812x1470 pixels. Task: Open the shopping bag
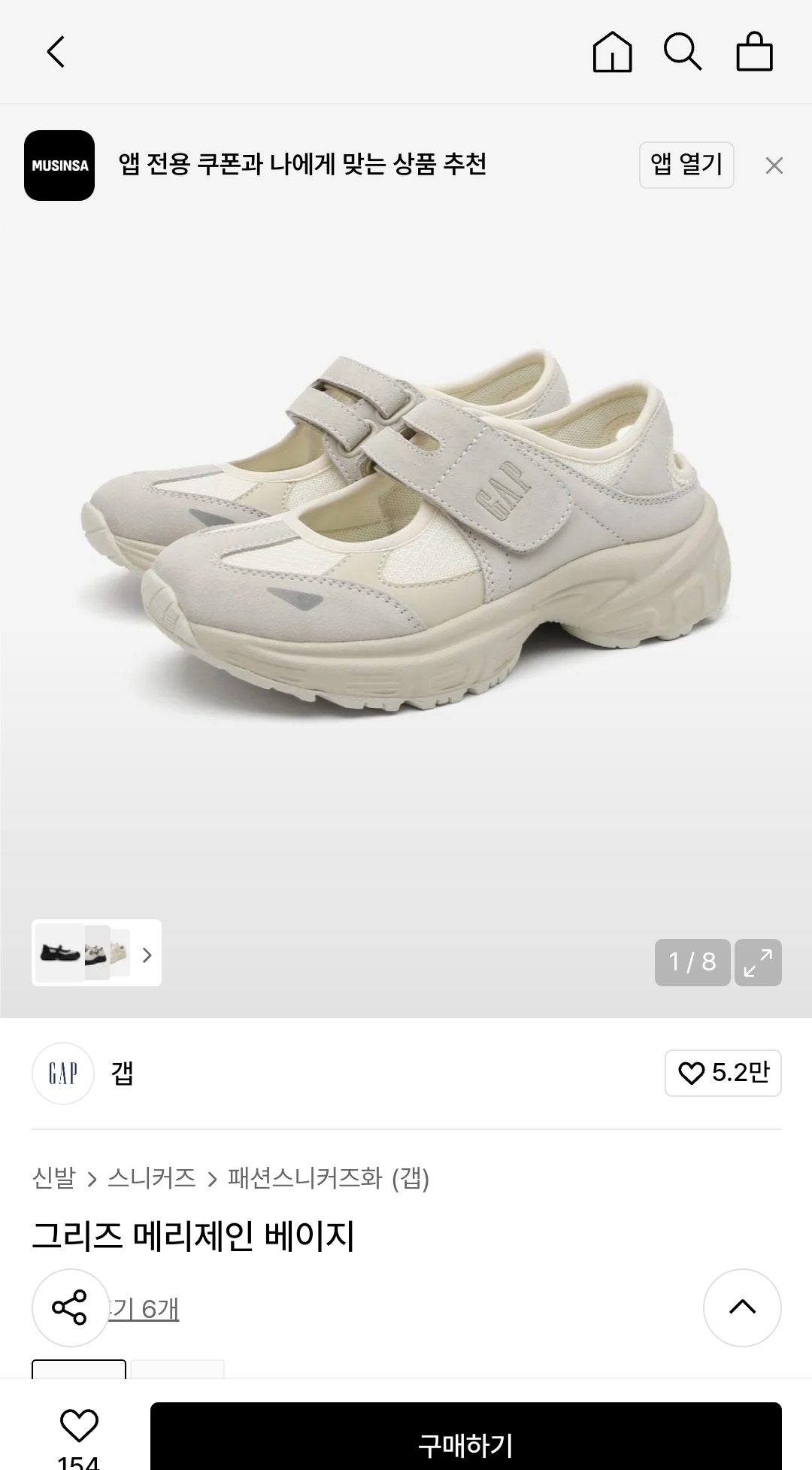(754, 52)
